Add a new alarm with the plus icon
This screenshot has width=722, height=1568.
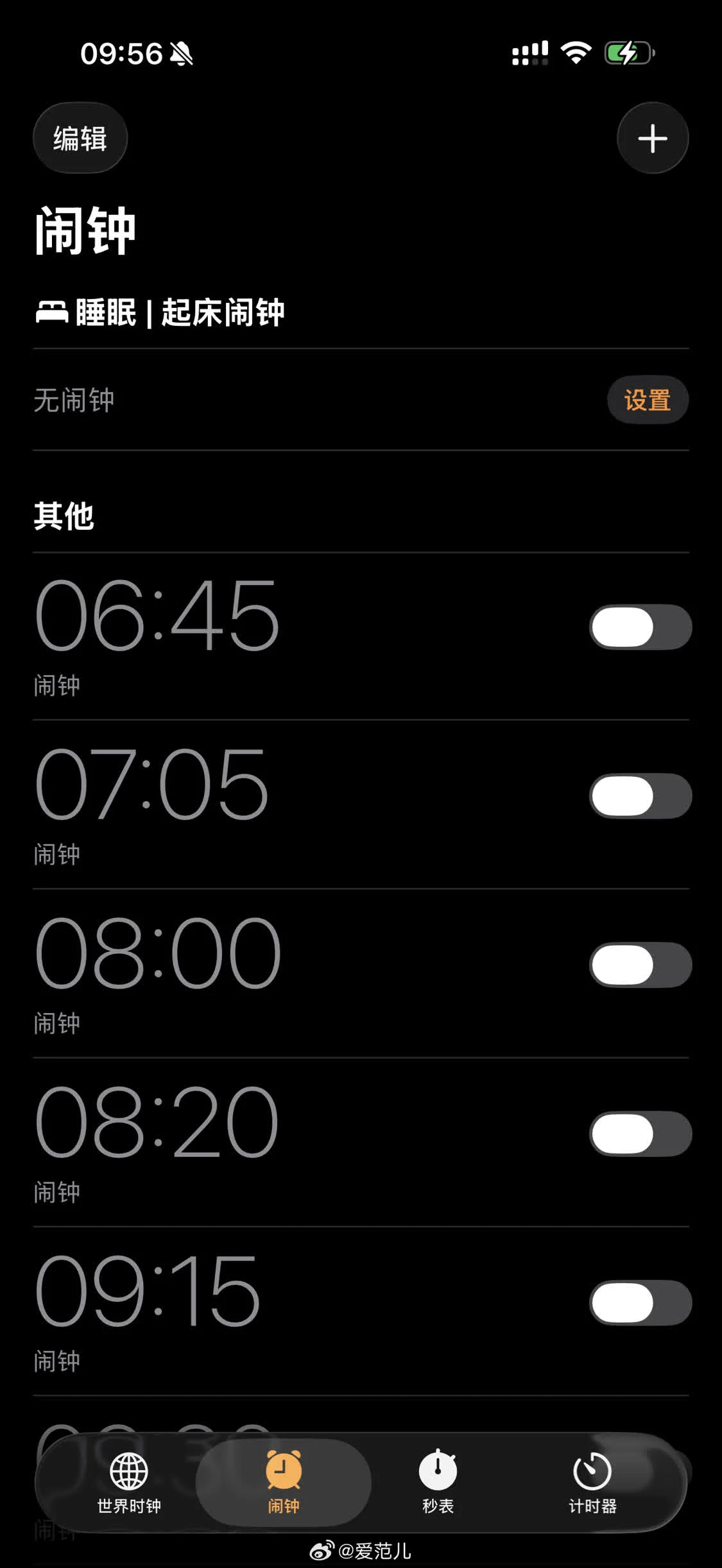pyautogui.click(x=653, y=138)
